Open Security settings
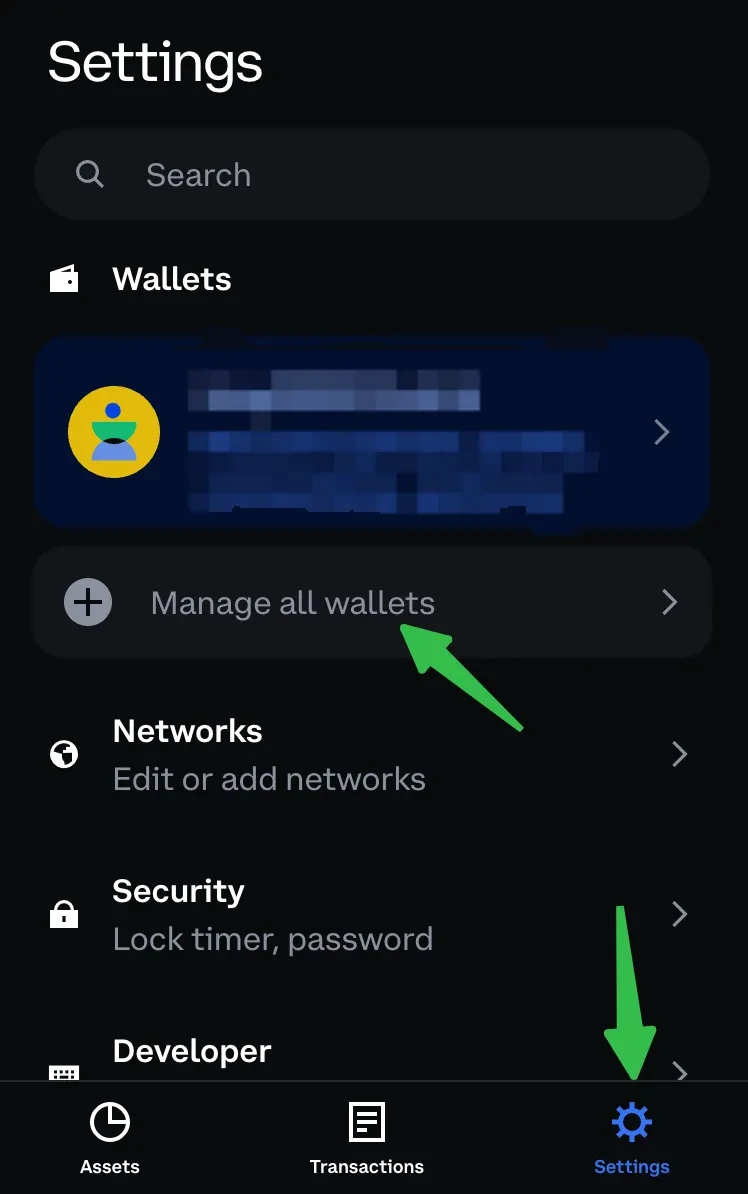The image size is (748, 1194). 372,914
